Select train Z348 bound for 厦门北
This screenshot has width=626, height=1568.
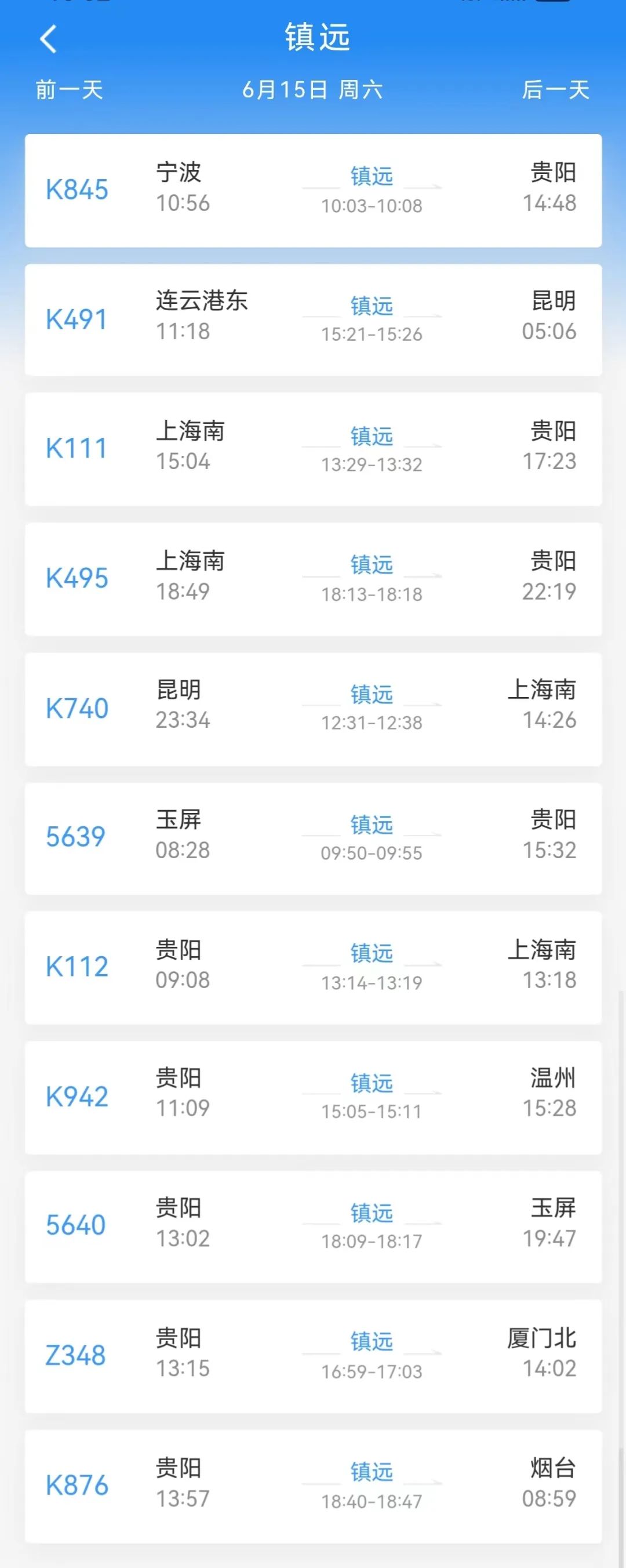tap(312, 1356)
